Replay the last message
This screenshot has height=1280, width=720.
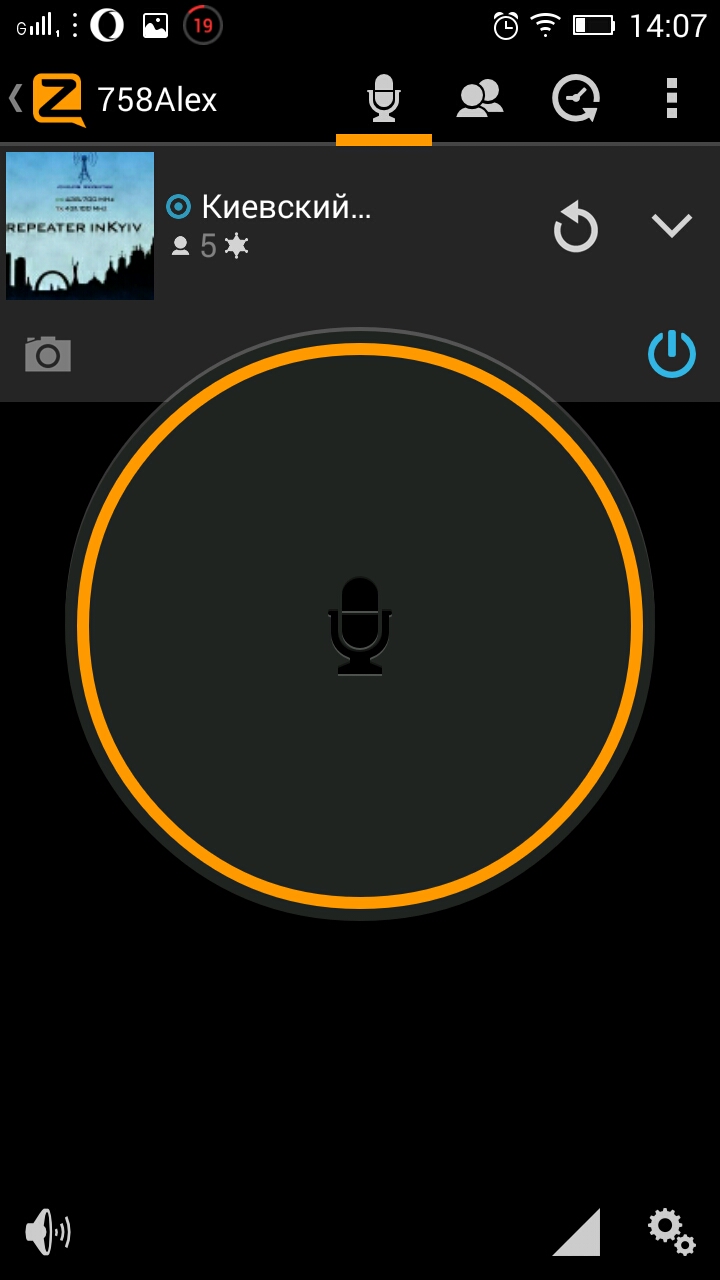[576, 228]
